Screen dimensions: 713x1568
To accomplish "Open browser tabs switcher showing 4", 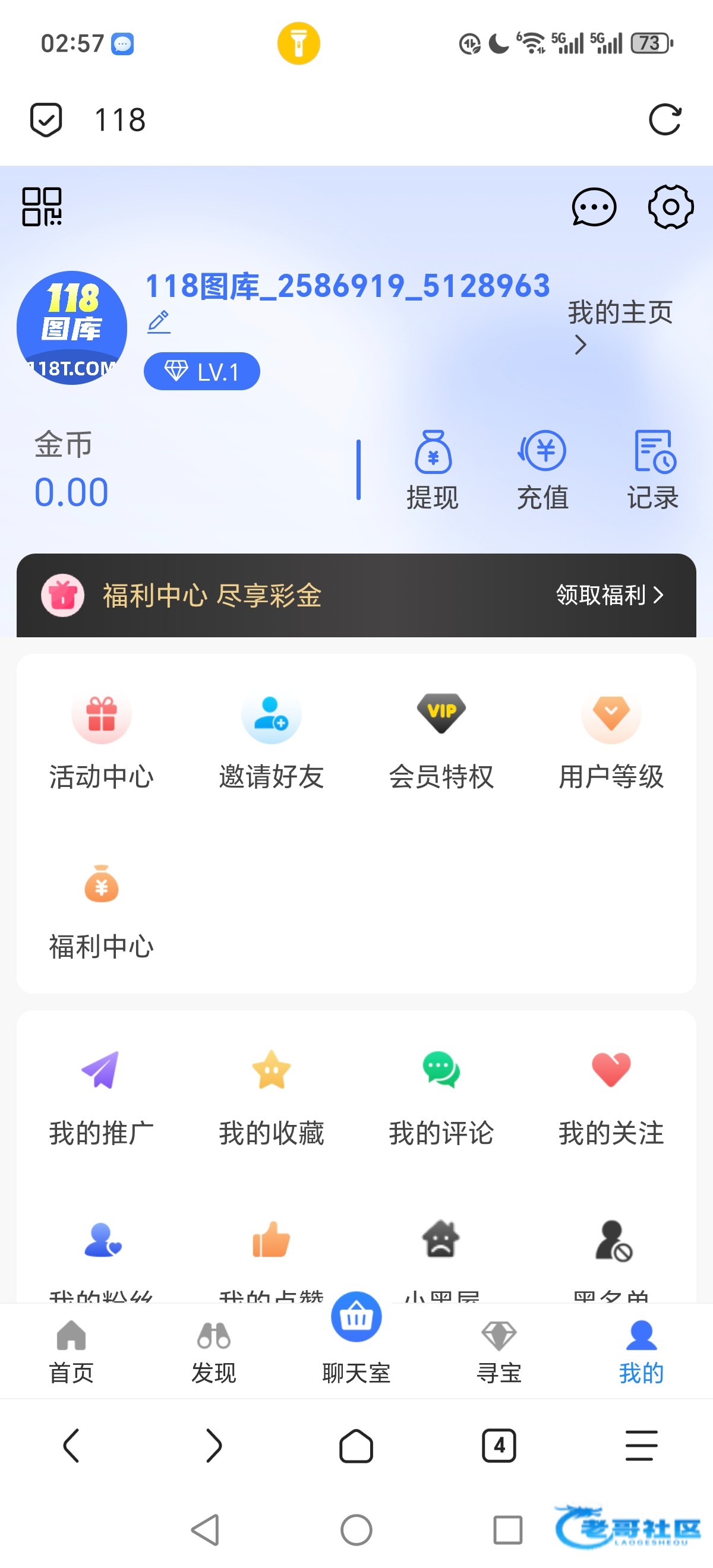I will pos(499,1446).
